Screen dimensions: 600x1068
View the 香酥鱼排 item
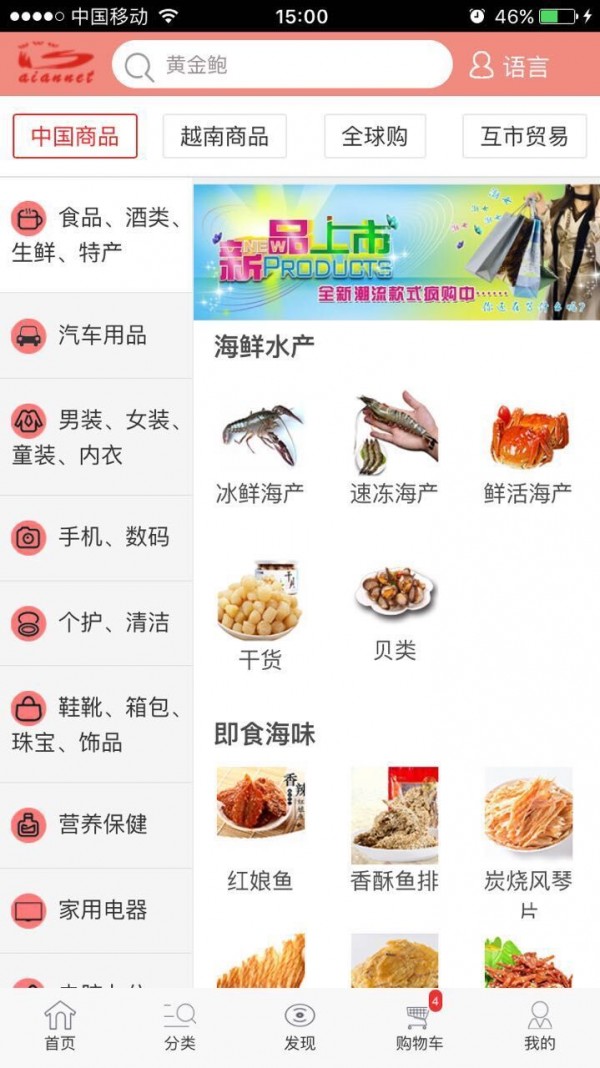coord(394,828)
